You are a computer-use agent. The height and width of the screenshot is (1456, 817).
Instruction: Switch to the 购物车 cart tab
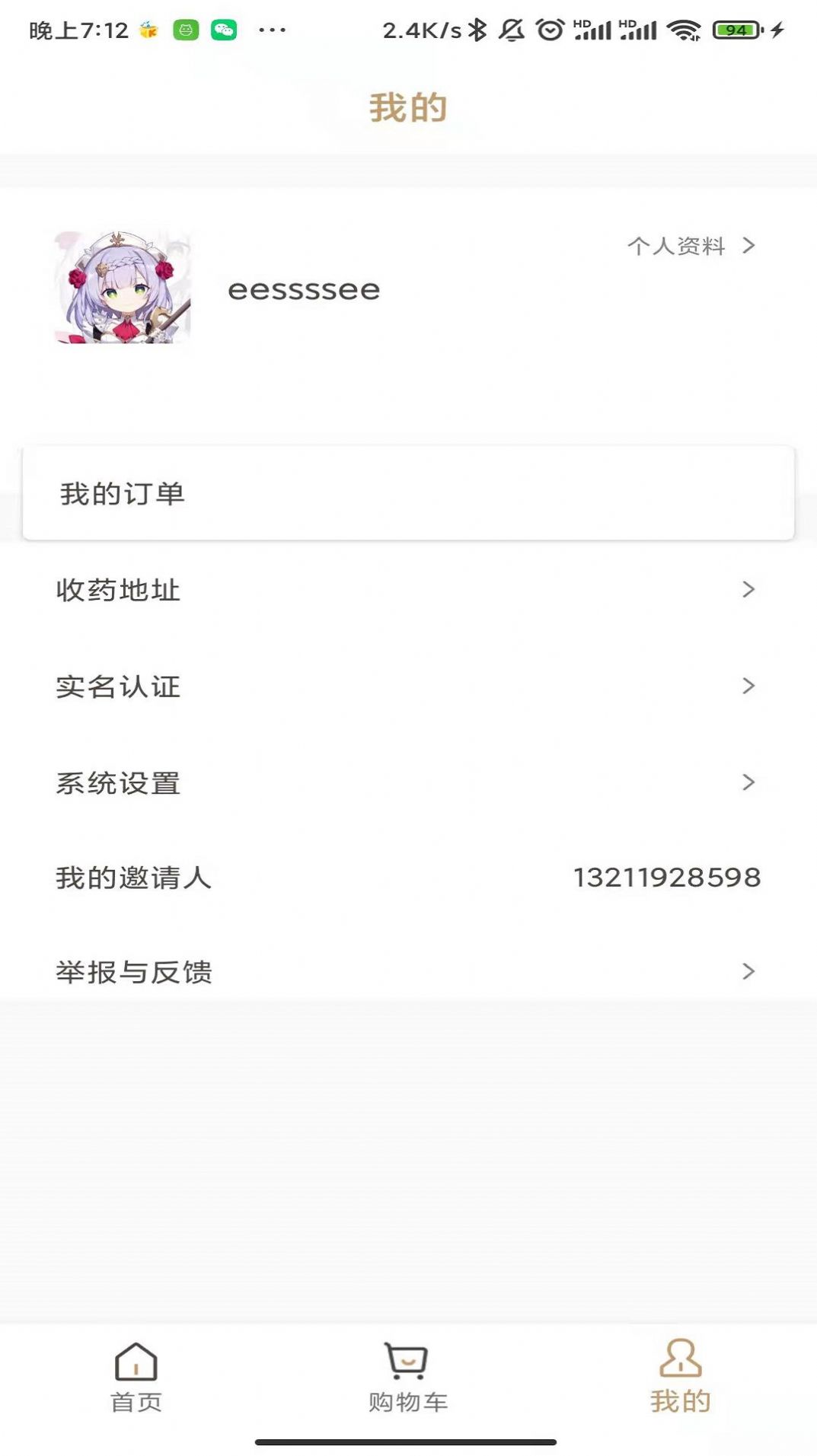coord(408,1378)
